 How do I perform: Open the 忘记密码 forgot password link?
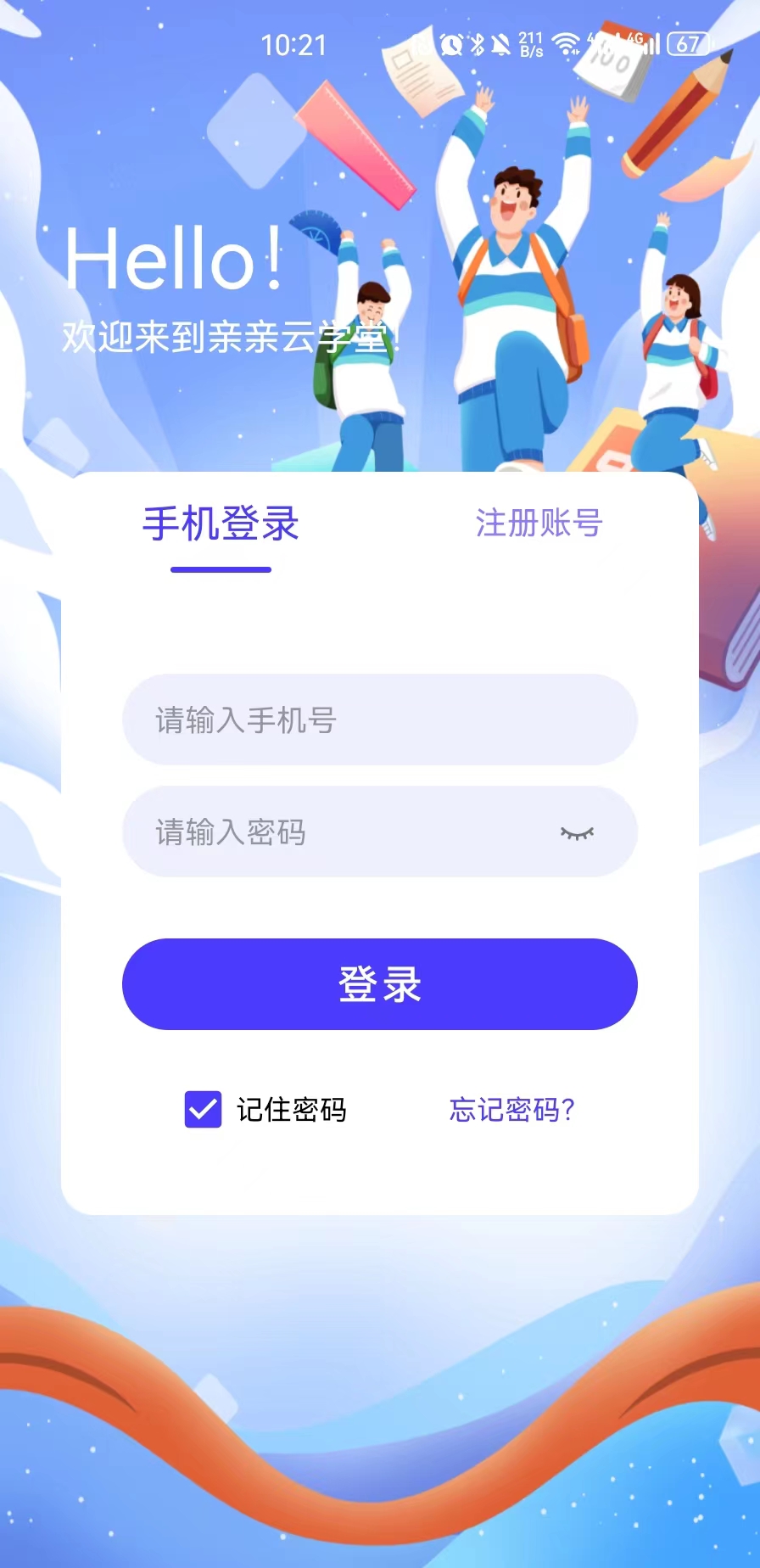click(510, 1109)
